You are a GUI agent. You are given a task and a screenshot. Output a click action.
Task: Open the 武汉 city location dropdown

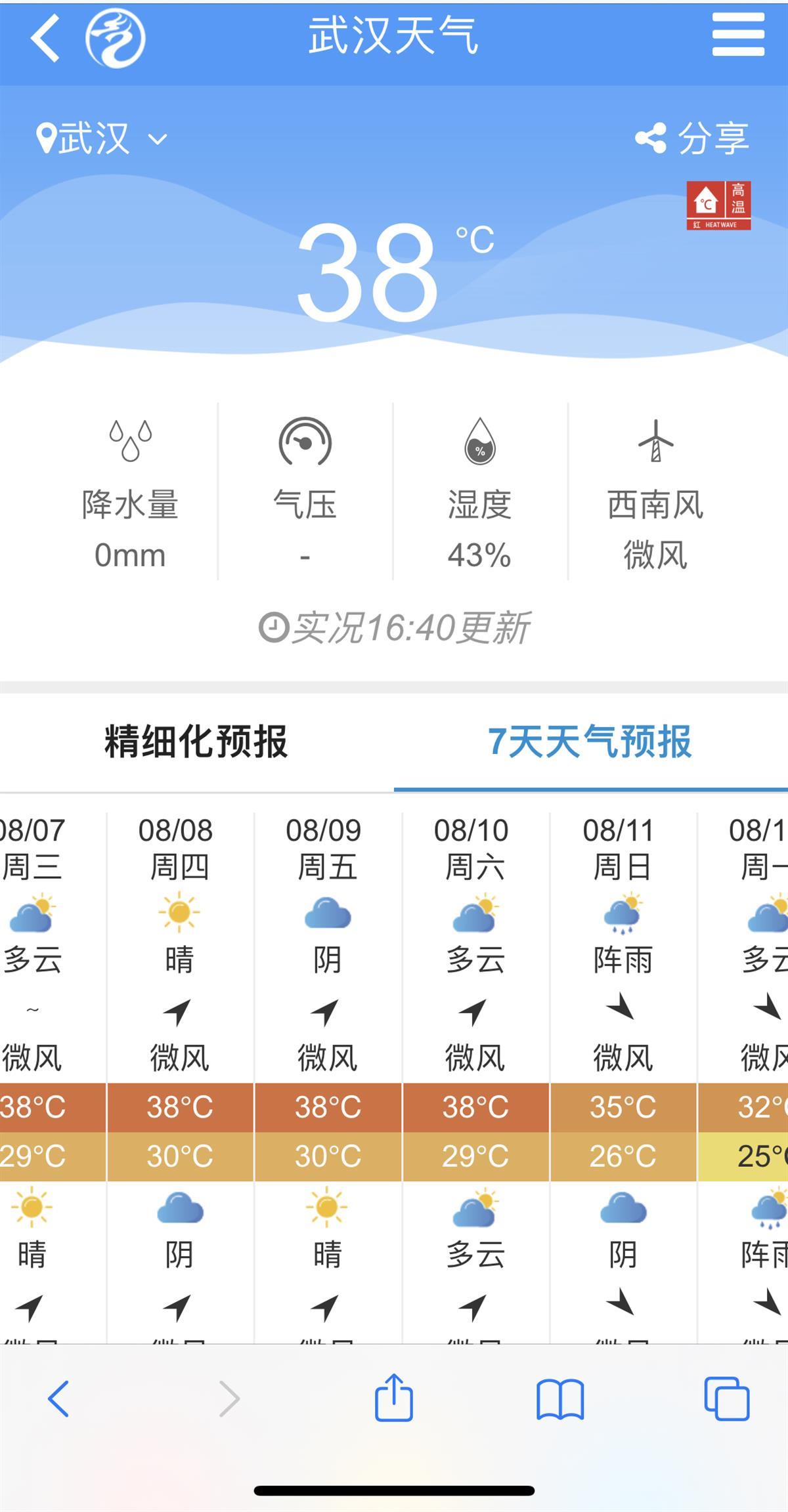pos(102,138)
